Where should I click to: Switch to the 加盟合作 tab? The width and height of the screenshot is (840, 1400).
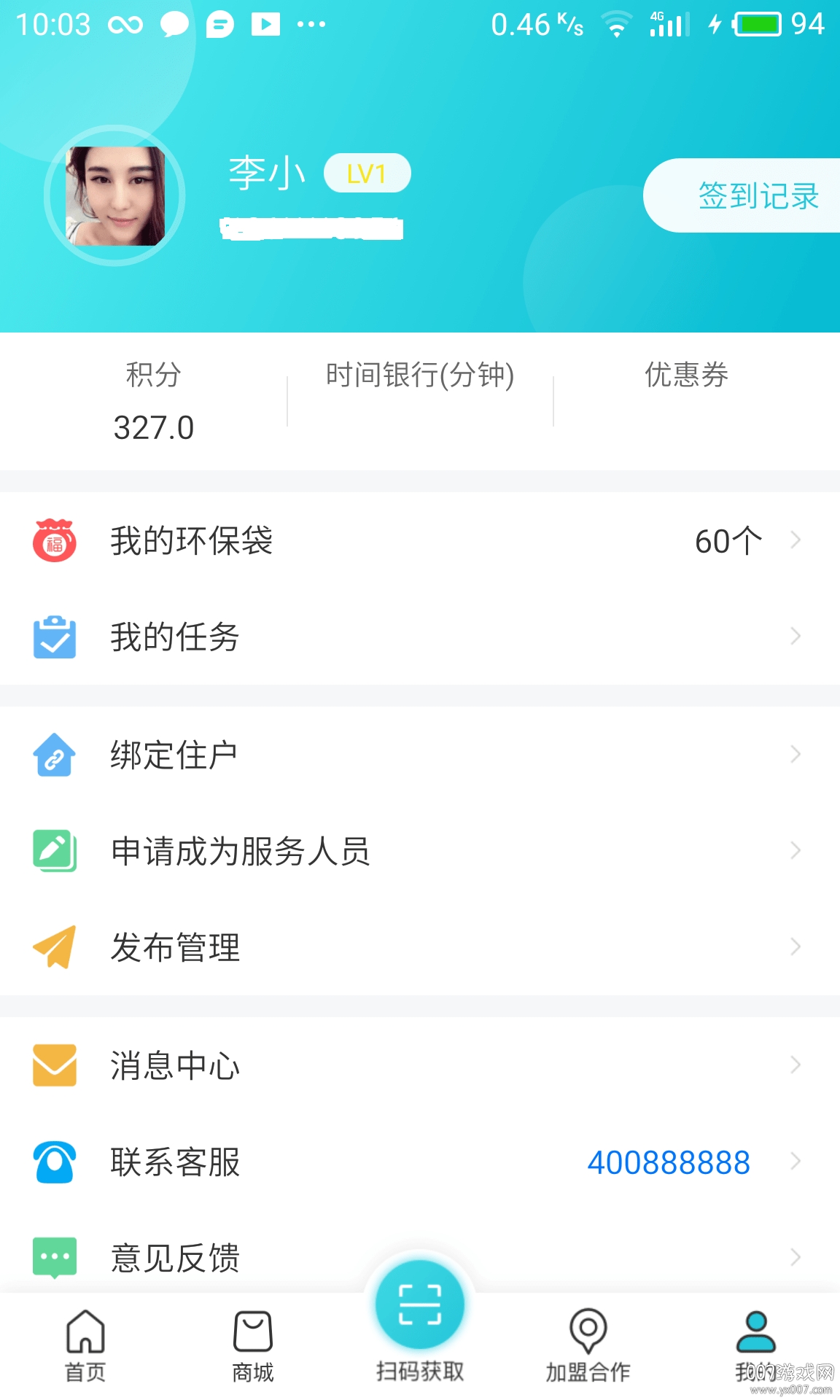click(x=588, y=1346)
